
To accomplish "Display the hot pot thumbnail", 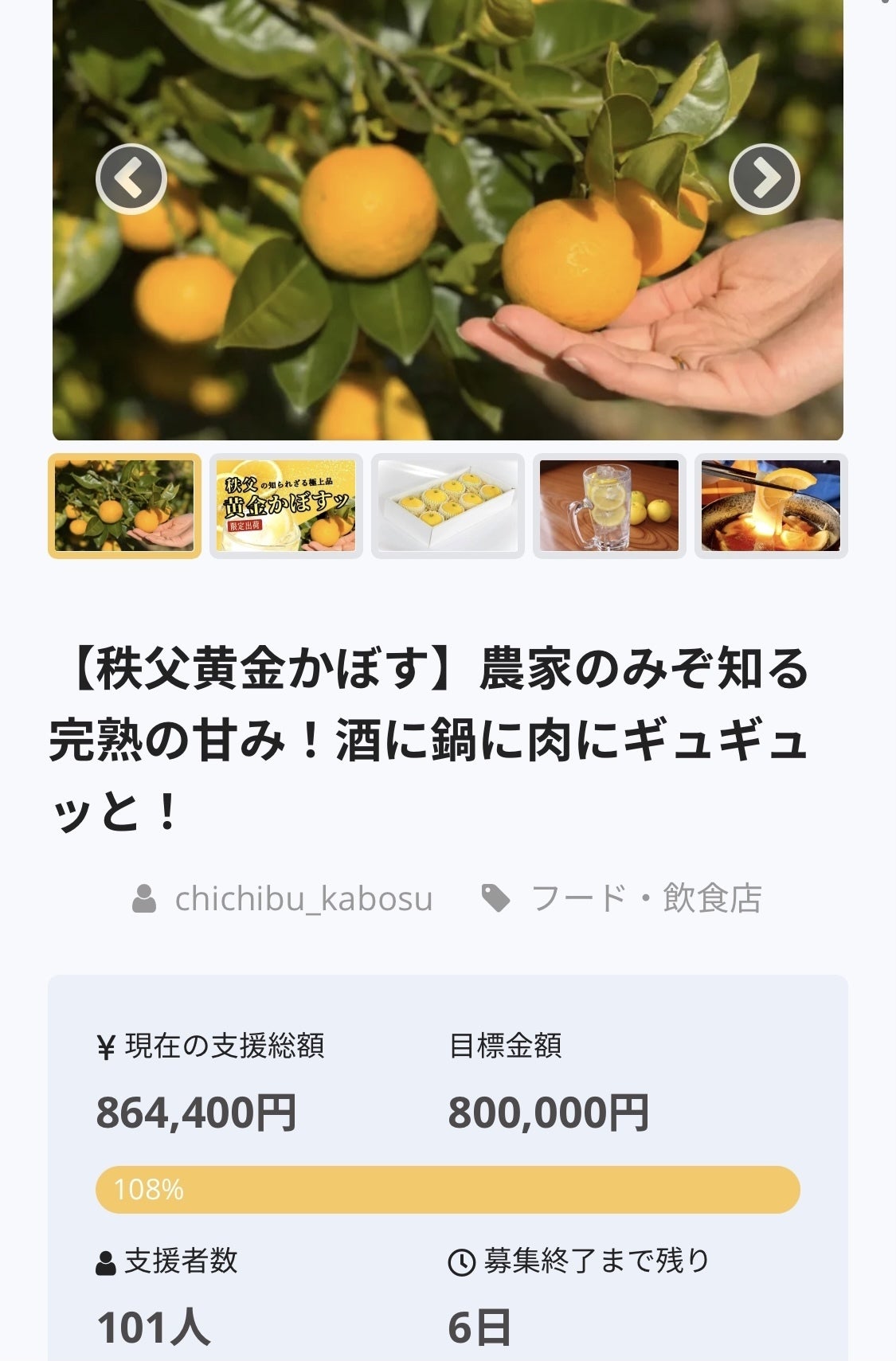I will click(x=770, y=506).
